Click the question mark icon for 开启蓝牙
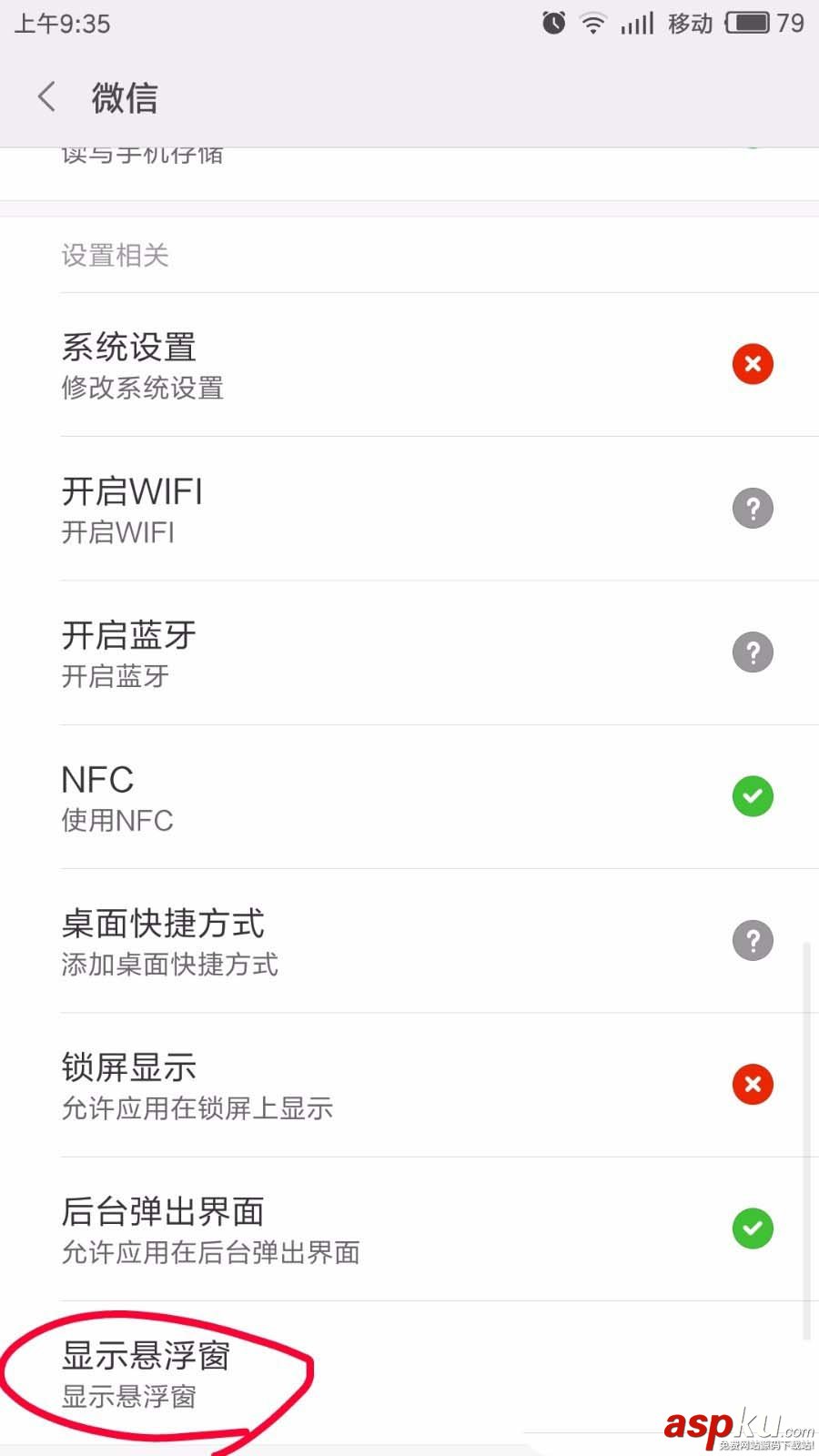 click(753, 652)
